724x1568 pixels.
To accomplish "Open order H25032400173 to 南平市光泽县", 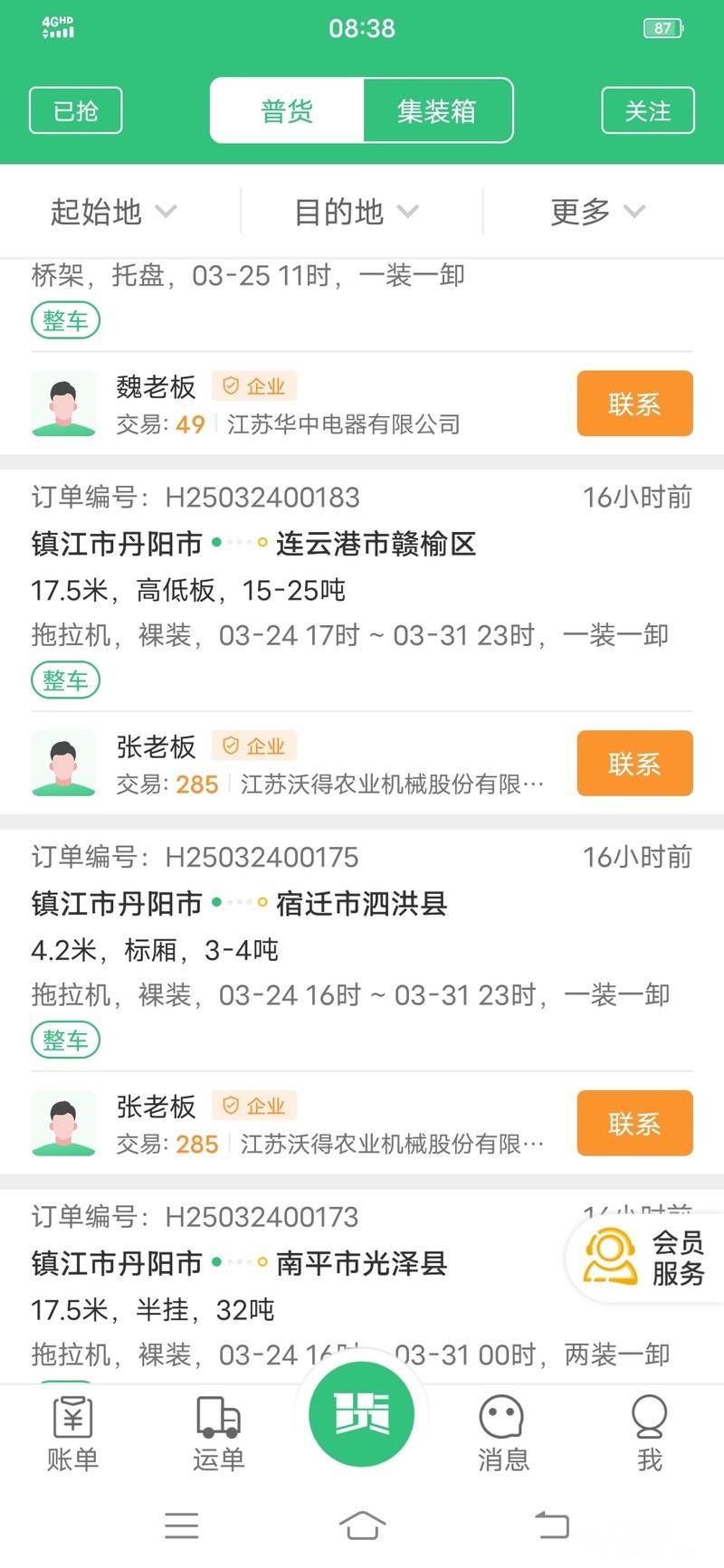I will [x=299, y=1263].
